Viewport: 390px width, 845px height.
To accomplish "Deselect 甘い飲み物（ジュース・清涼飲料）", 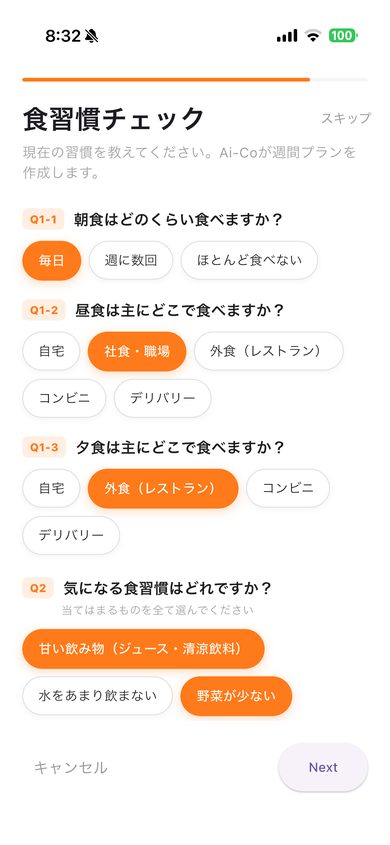I will [143, 649].
